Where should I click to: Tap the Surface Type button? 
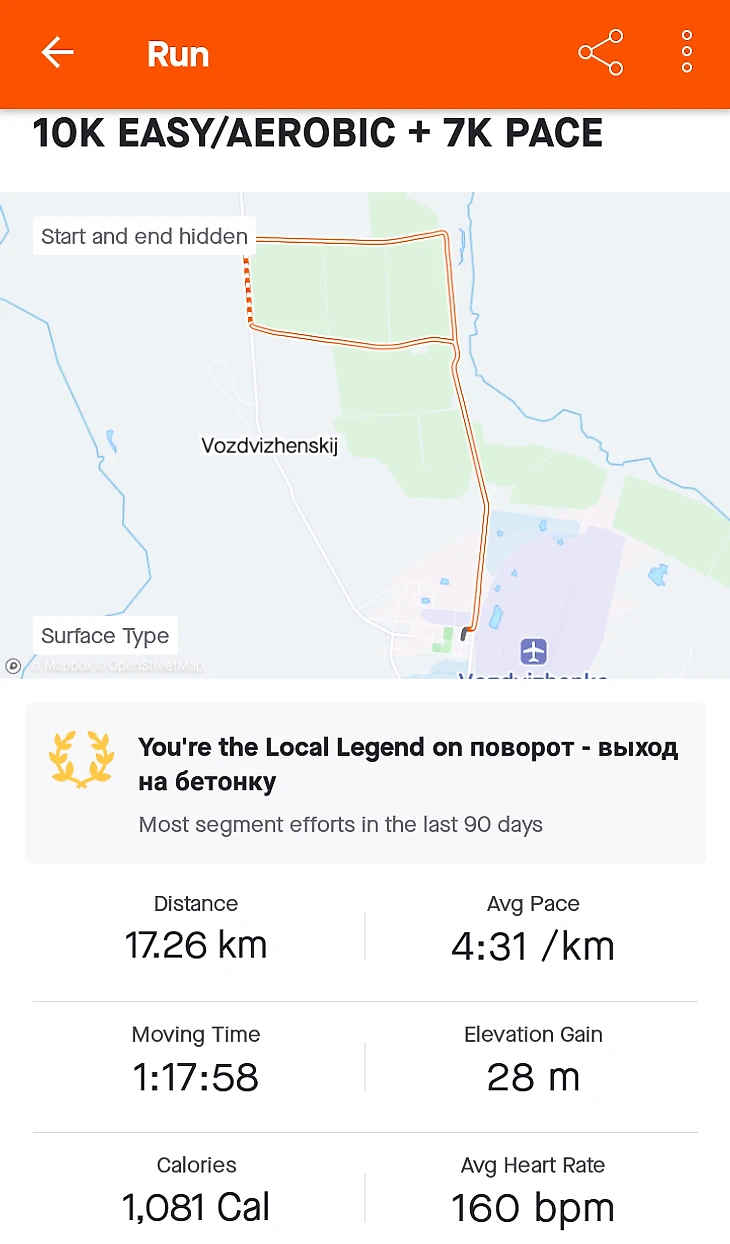click(105, 636)
